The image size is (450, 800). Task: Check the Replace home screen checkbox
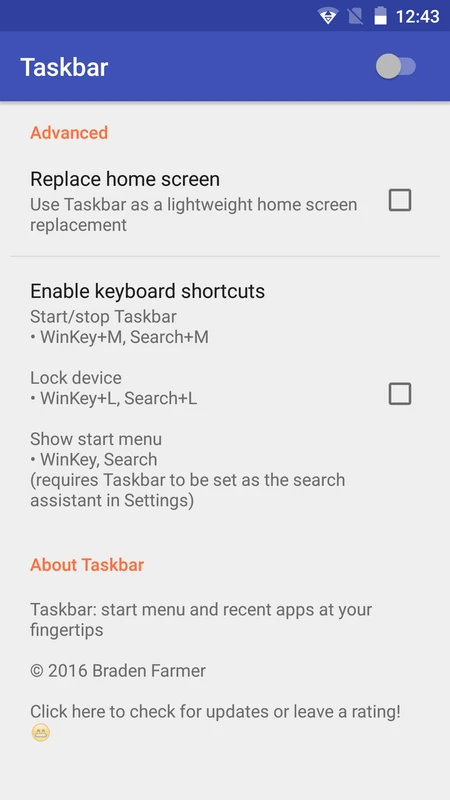pos(400,200)
